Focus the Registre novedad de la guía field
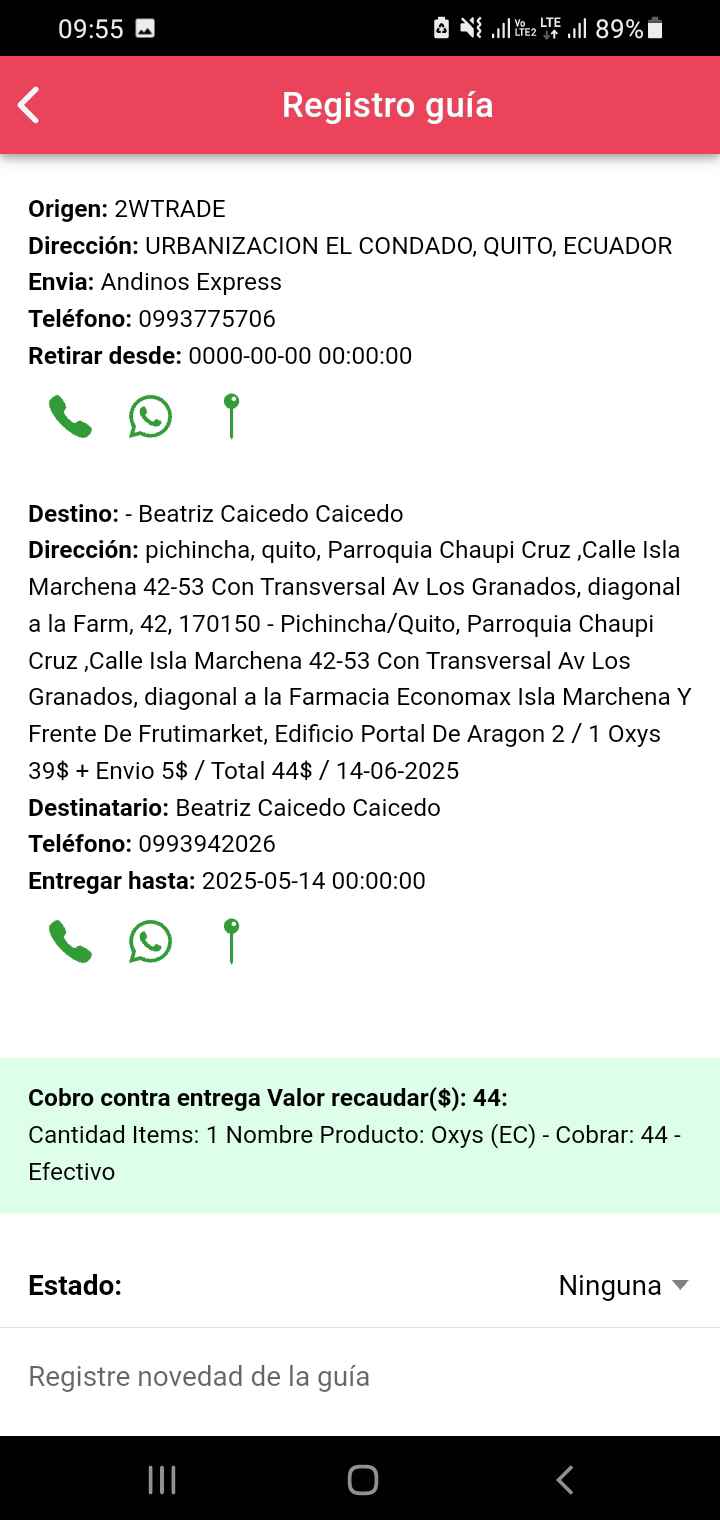 360,1377
